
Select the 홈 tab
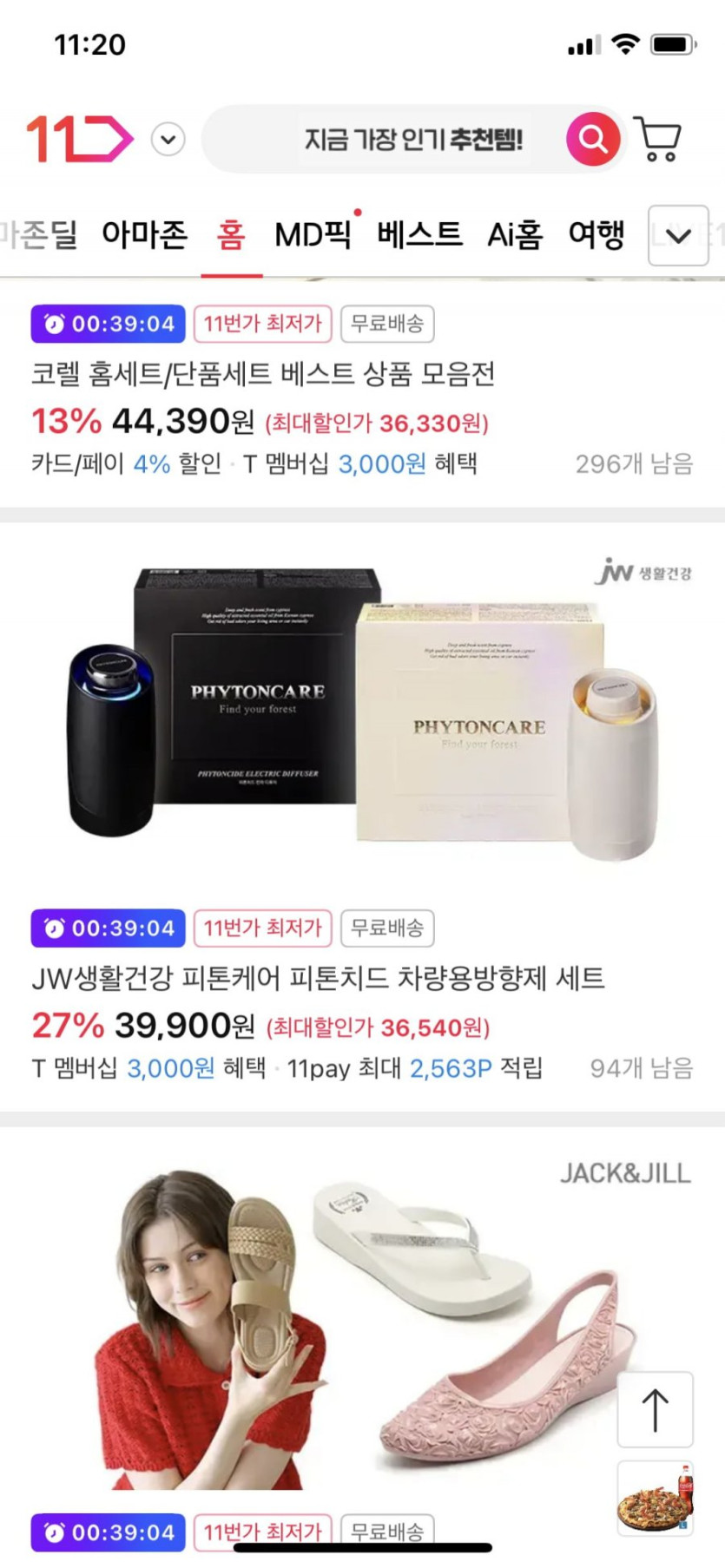pos(231,234)
